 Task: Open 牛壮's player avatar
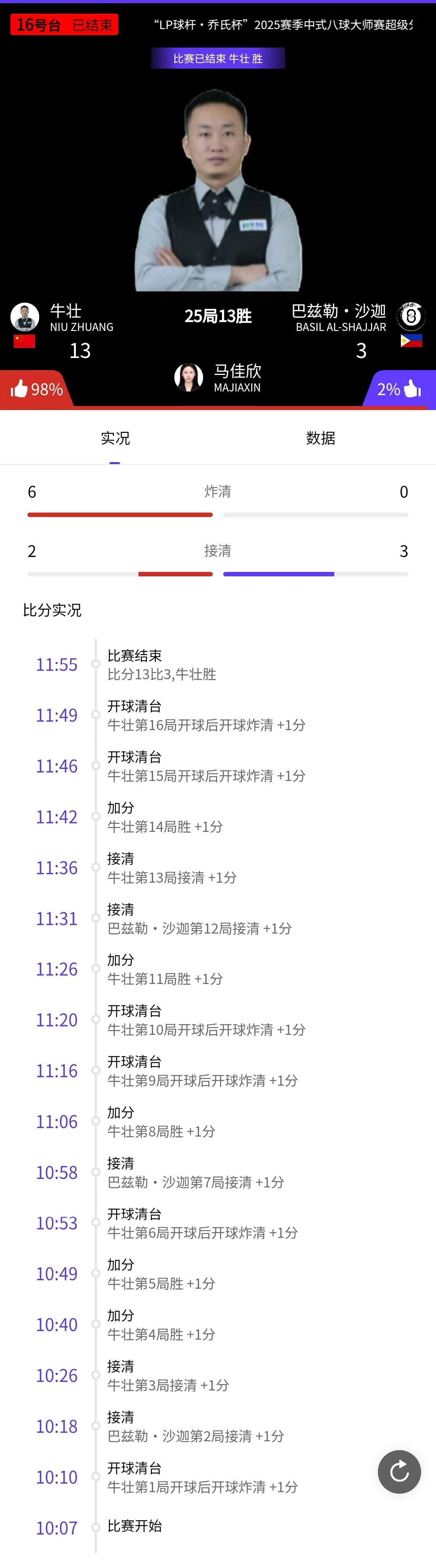tap(25, 316)
